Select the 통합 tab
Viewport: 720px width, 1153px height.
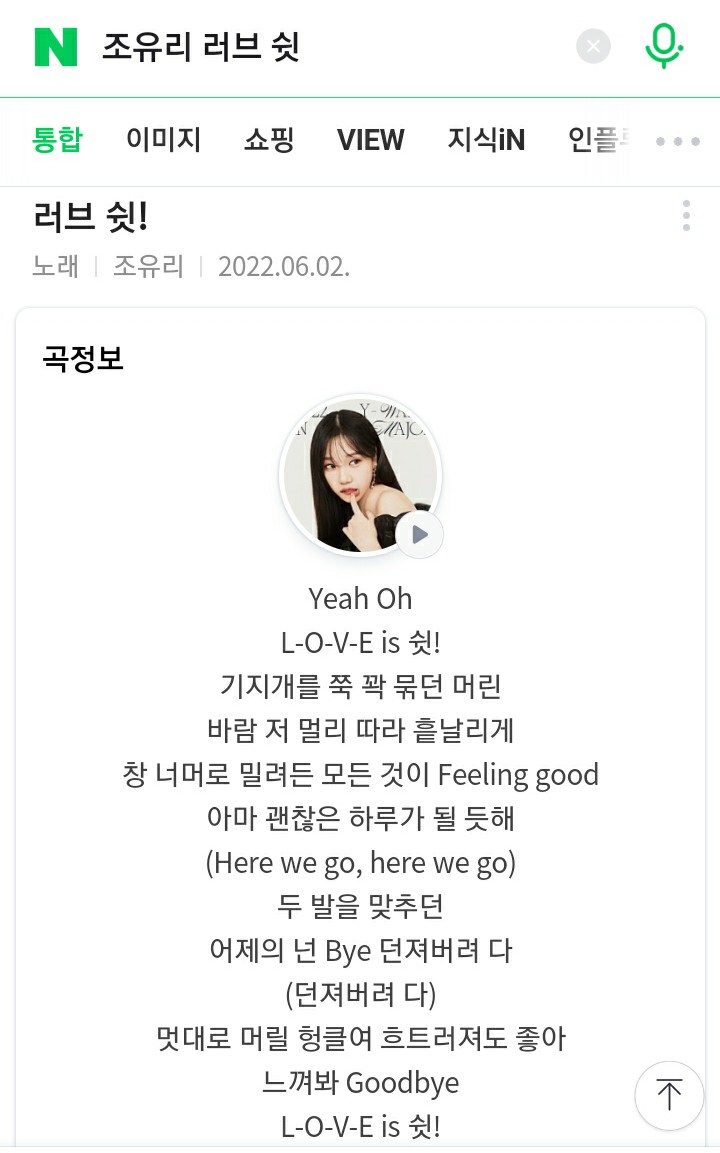57,140
